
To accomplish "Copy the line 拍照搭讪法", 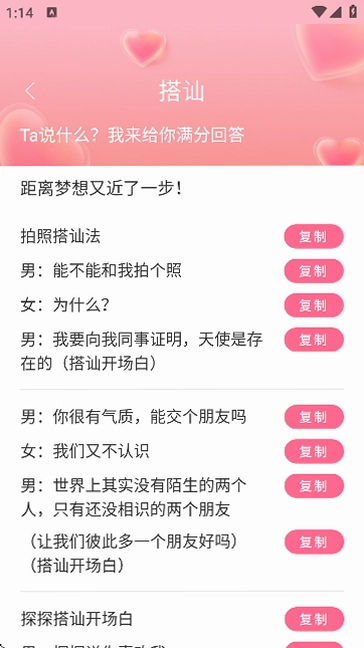I will coord(314,237).
